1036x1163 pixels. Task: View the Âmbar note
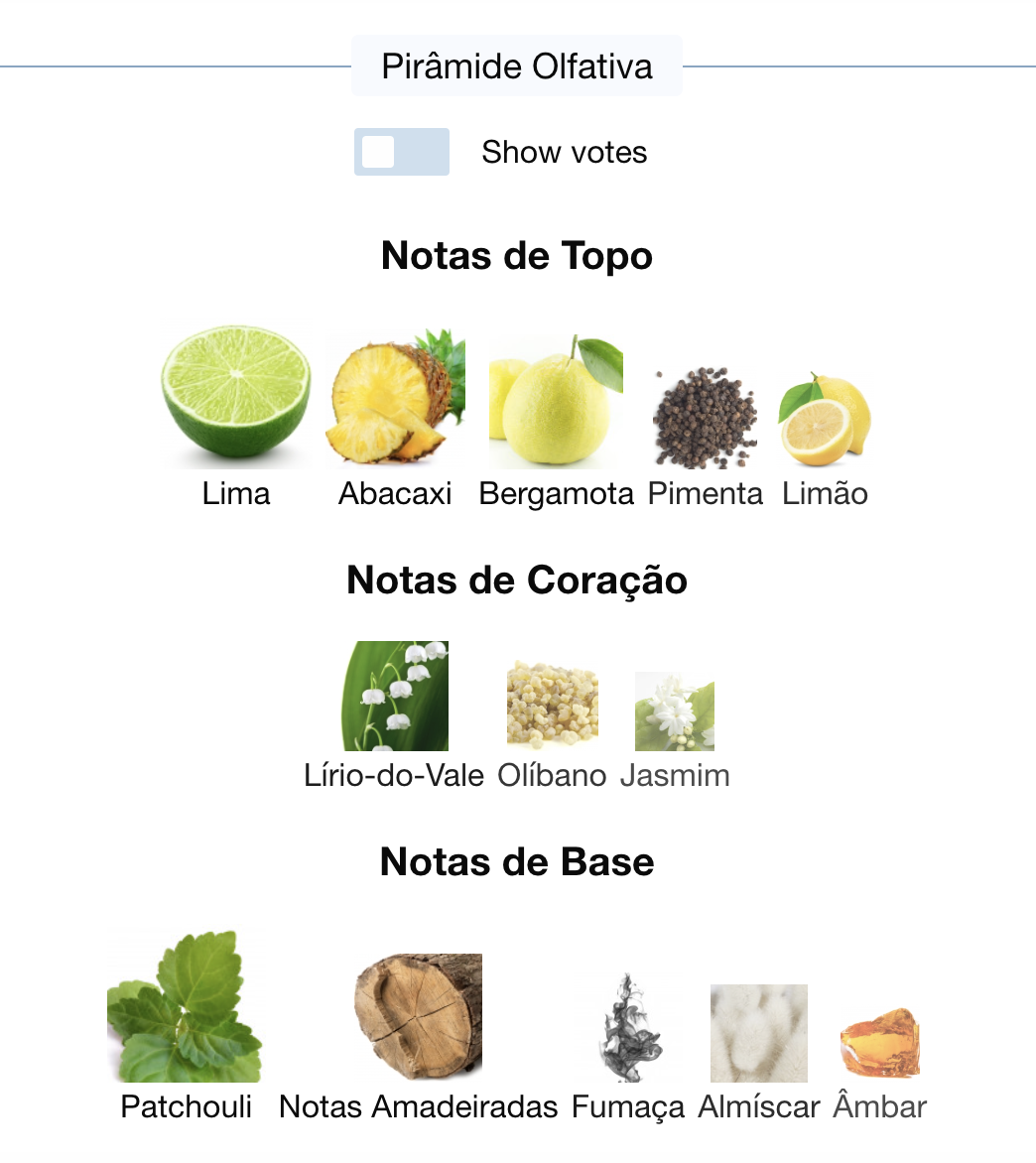[879, 1044]
